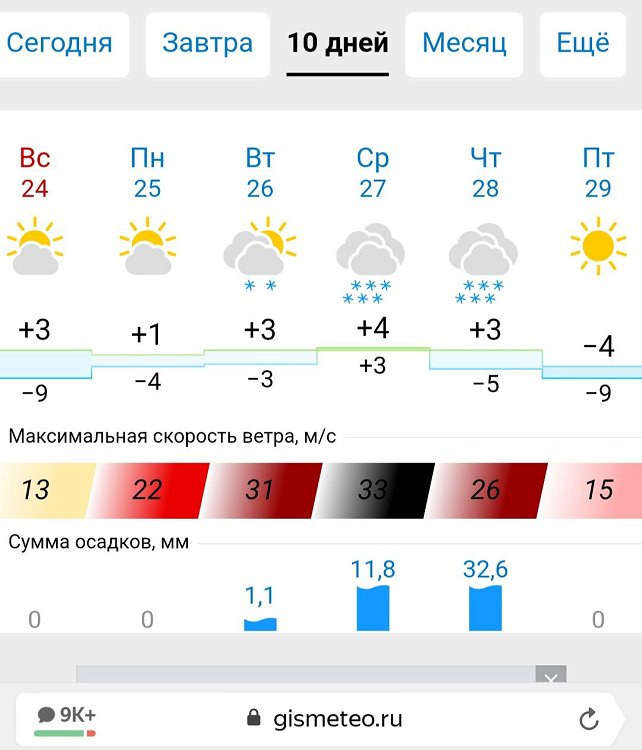The width and height of the screenshot is (642, 750).
Task: Select the 10 дней tab
Action: [338, 44]
